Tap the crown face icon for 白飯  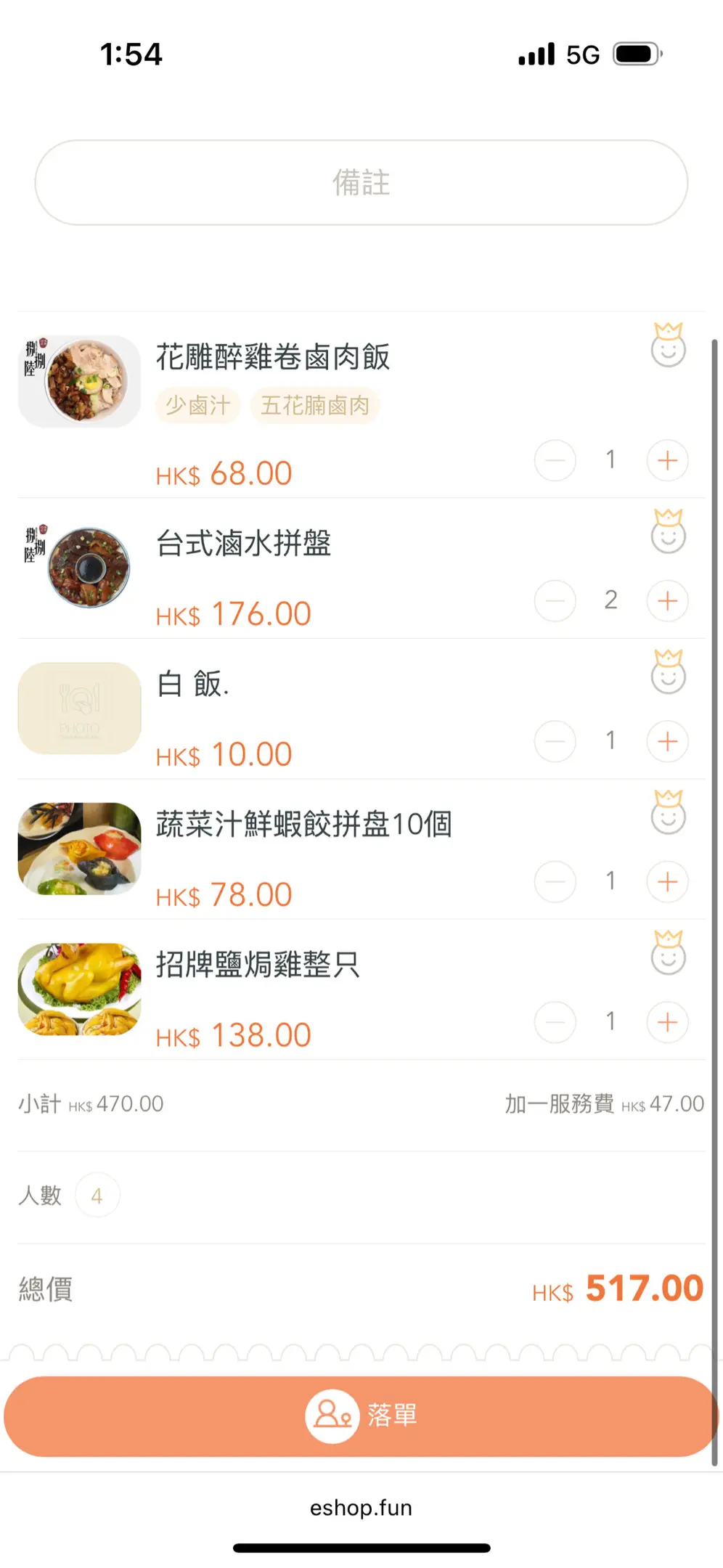coord(668,672)
